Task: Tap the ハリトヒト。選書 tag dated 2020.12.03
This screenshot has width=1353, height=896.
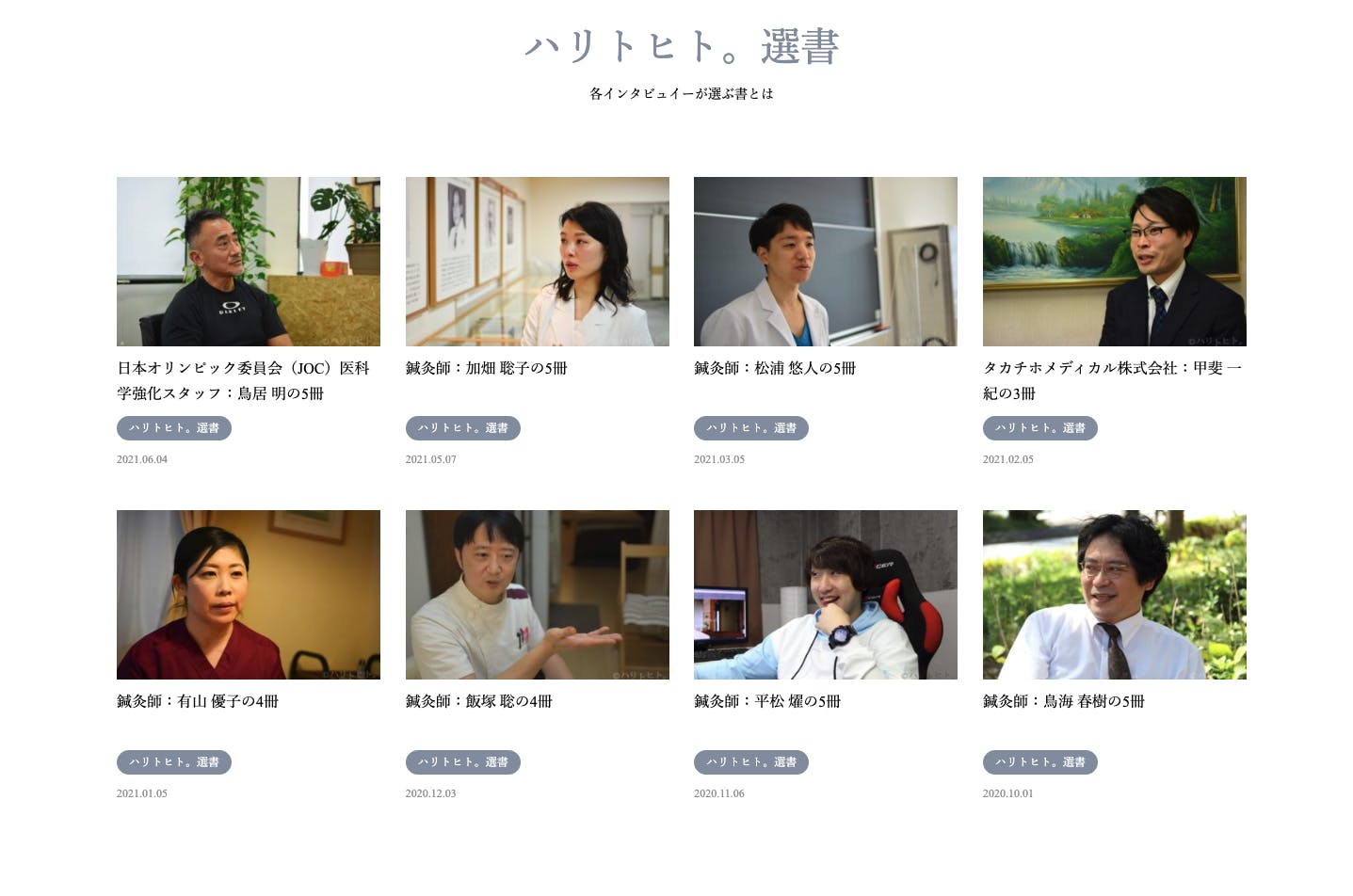Action: click(463, 762)
